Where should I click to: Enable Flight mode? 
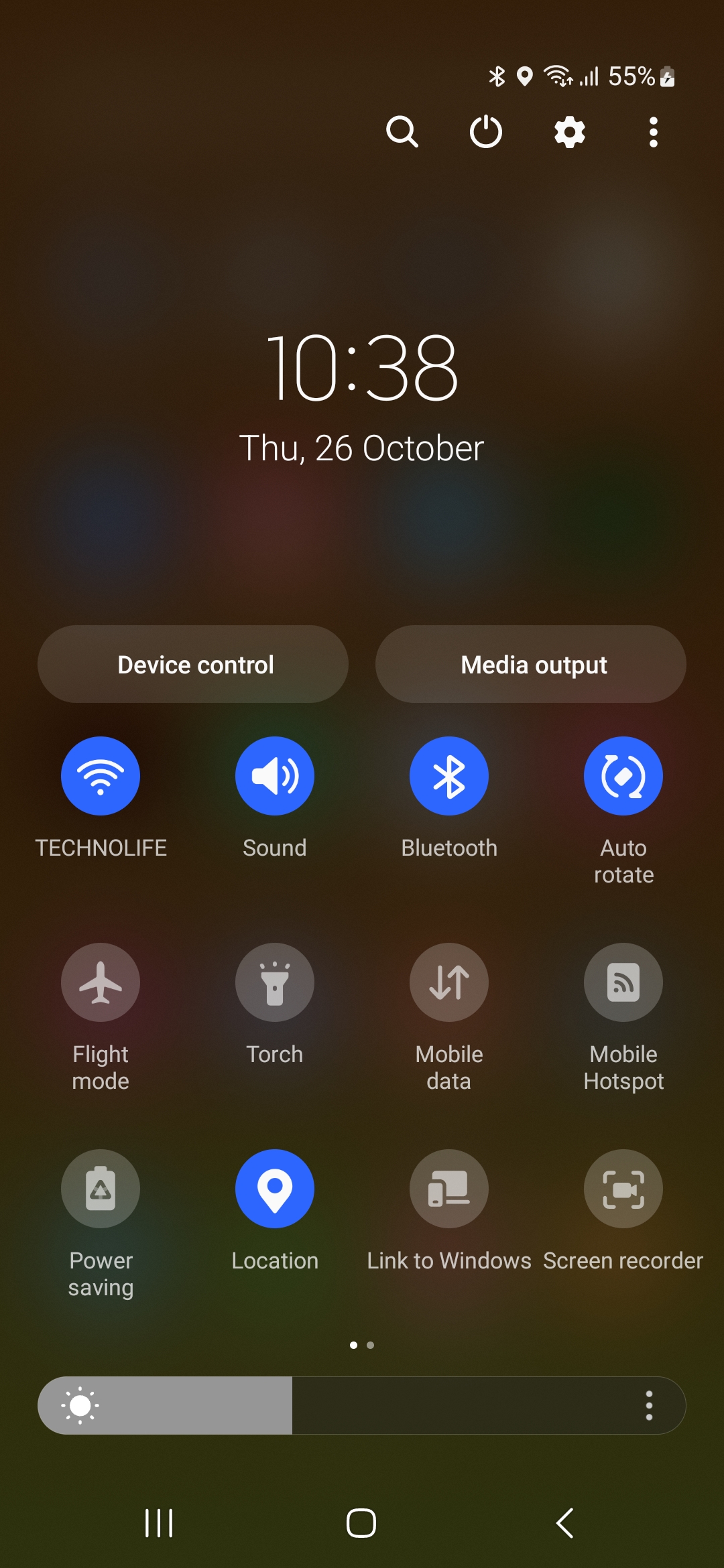pyautogui.click(x=101, y=982)
